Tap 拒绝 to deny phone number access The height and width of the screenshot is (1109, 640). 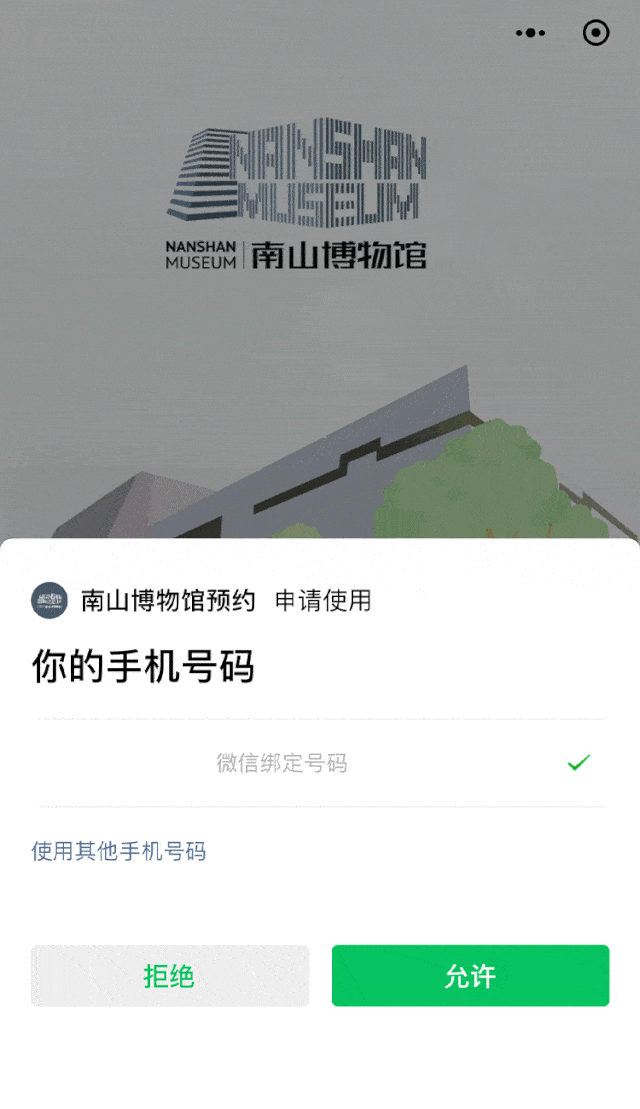point(170,976)
